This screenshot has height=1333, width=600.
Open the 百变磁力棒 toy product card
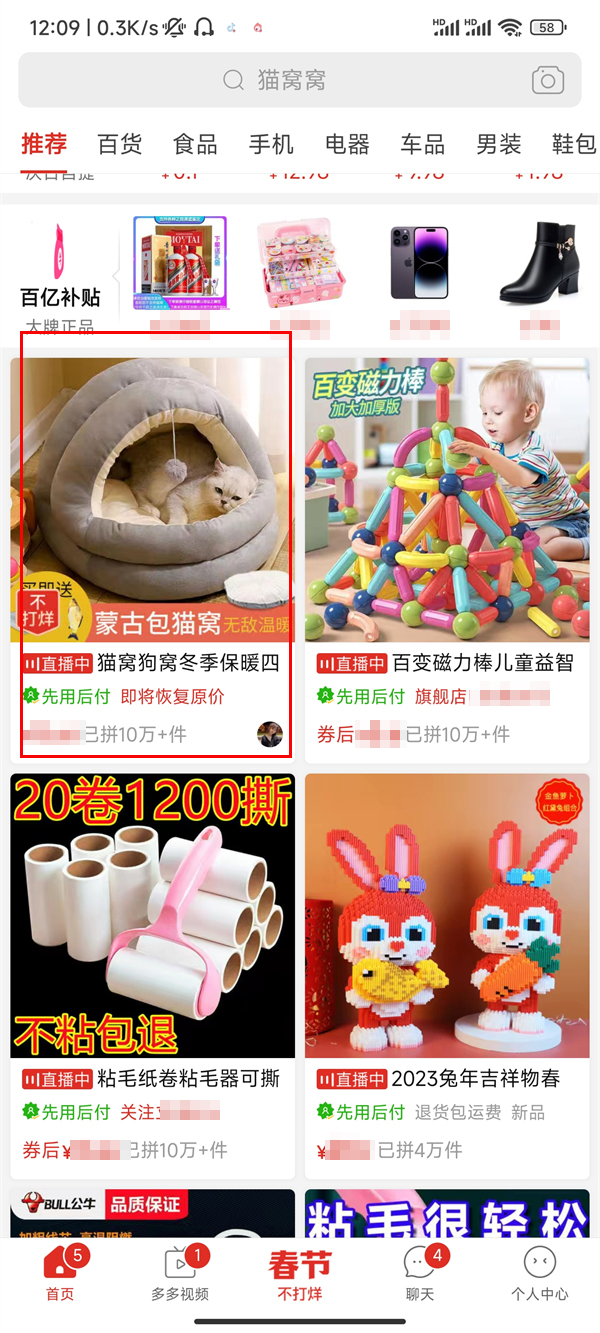pyautogui.click(x=447, y=500)
